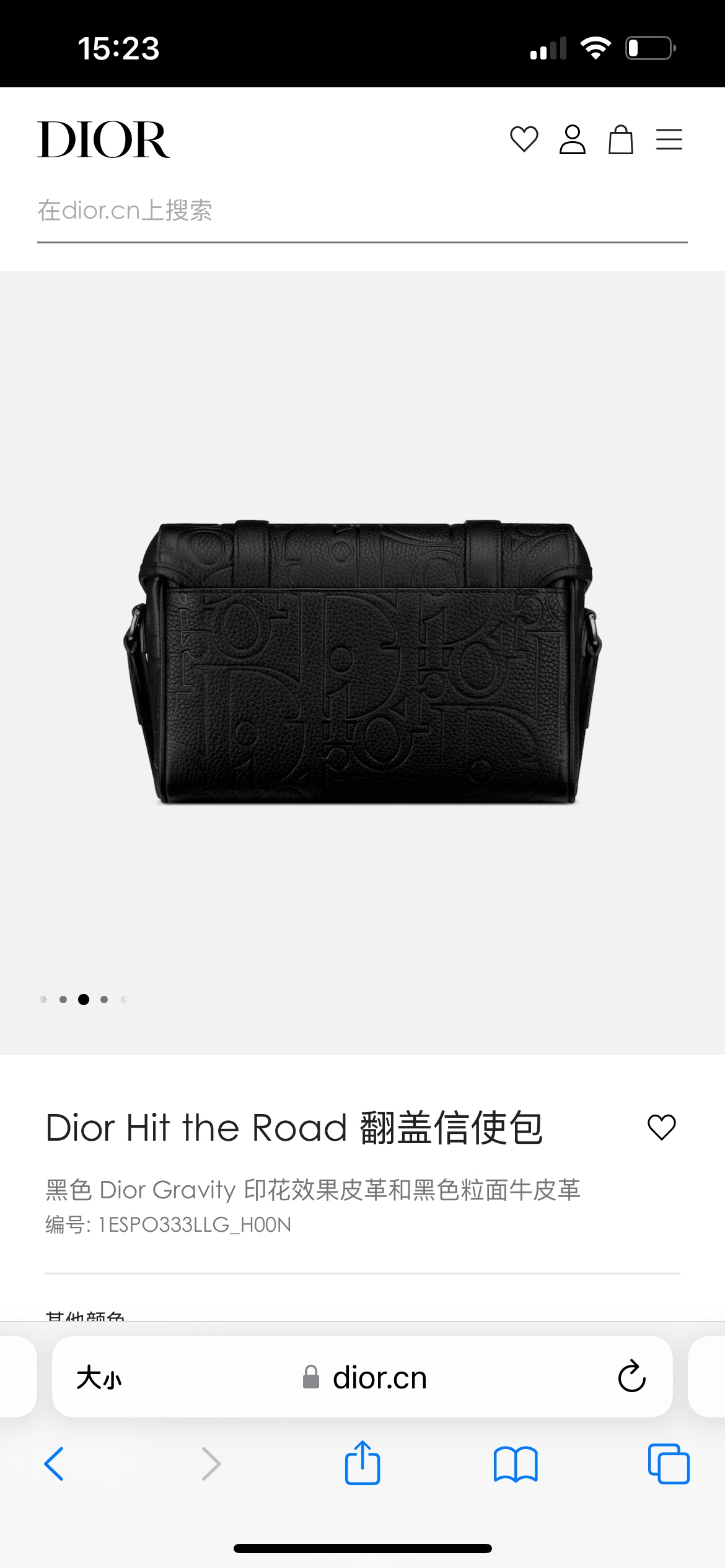Screen dimensions: 725x1568
Task: Open the shopping bag
Action: coord(620,139)
